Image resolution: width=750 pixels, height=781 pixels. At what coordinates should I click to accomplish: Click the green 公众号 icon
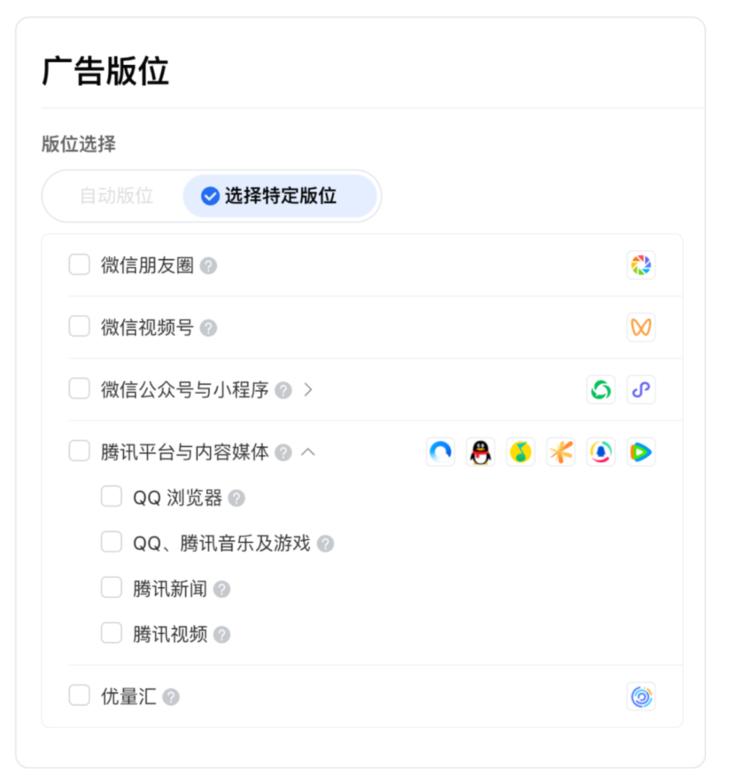point(601,390)
